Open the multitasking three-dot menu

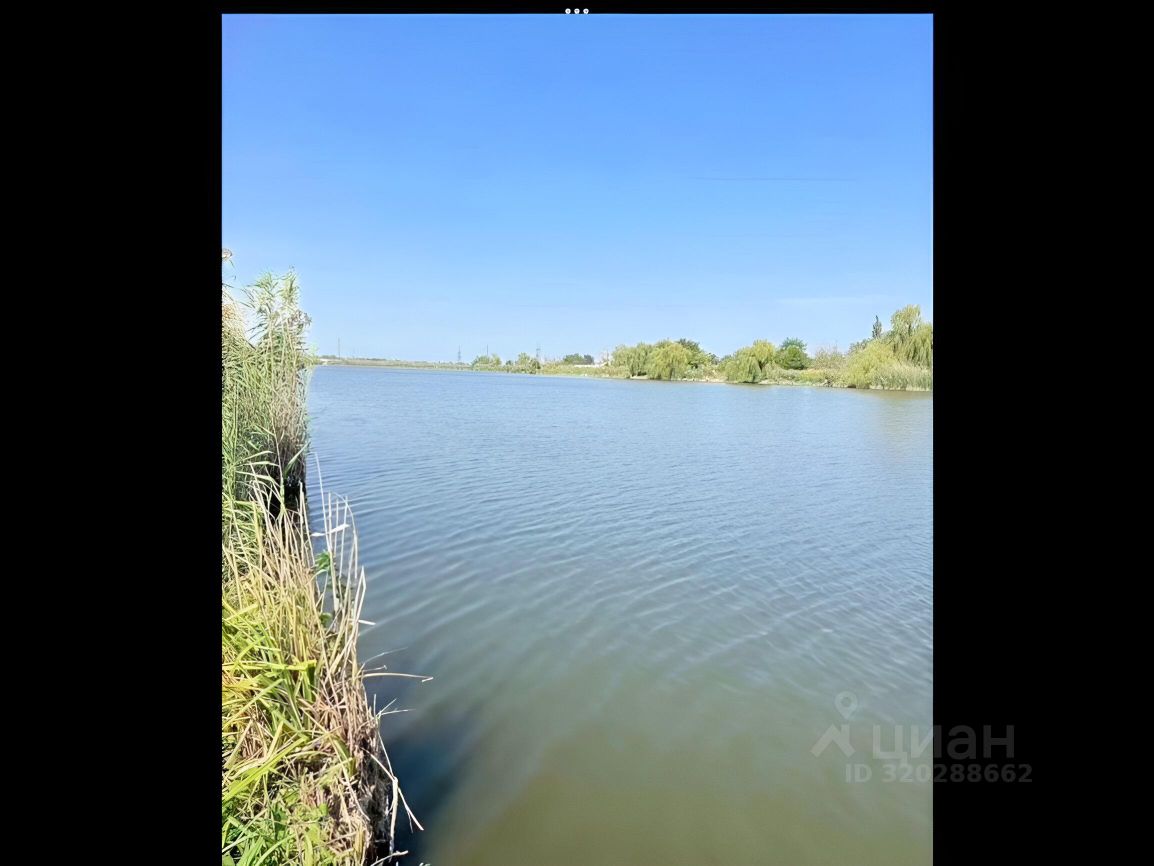click(x=576, y=11)
